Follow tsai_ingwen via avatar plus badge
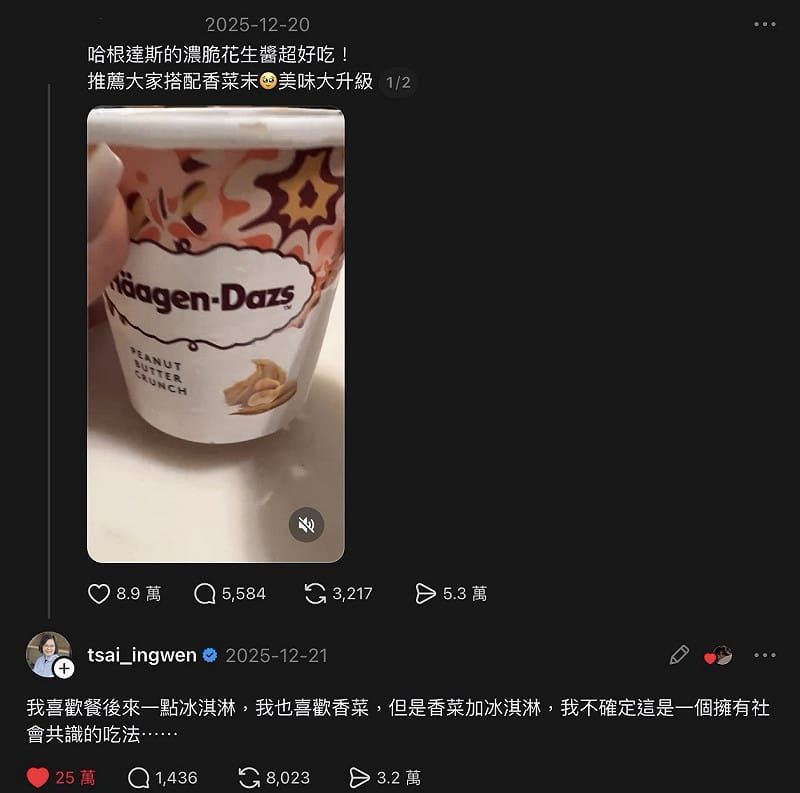The height and width of the screenshot is (793, 800). [x=64, y=668]
